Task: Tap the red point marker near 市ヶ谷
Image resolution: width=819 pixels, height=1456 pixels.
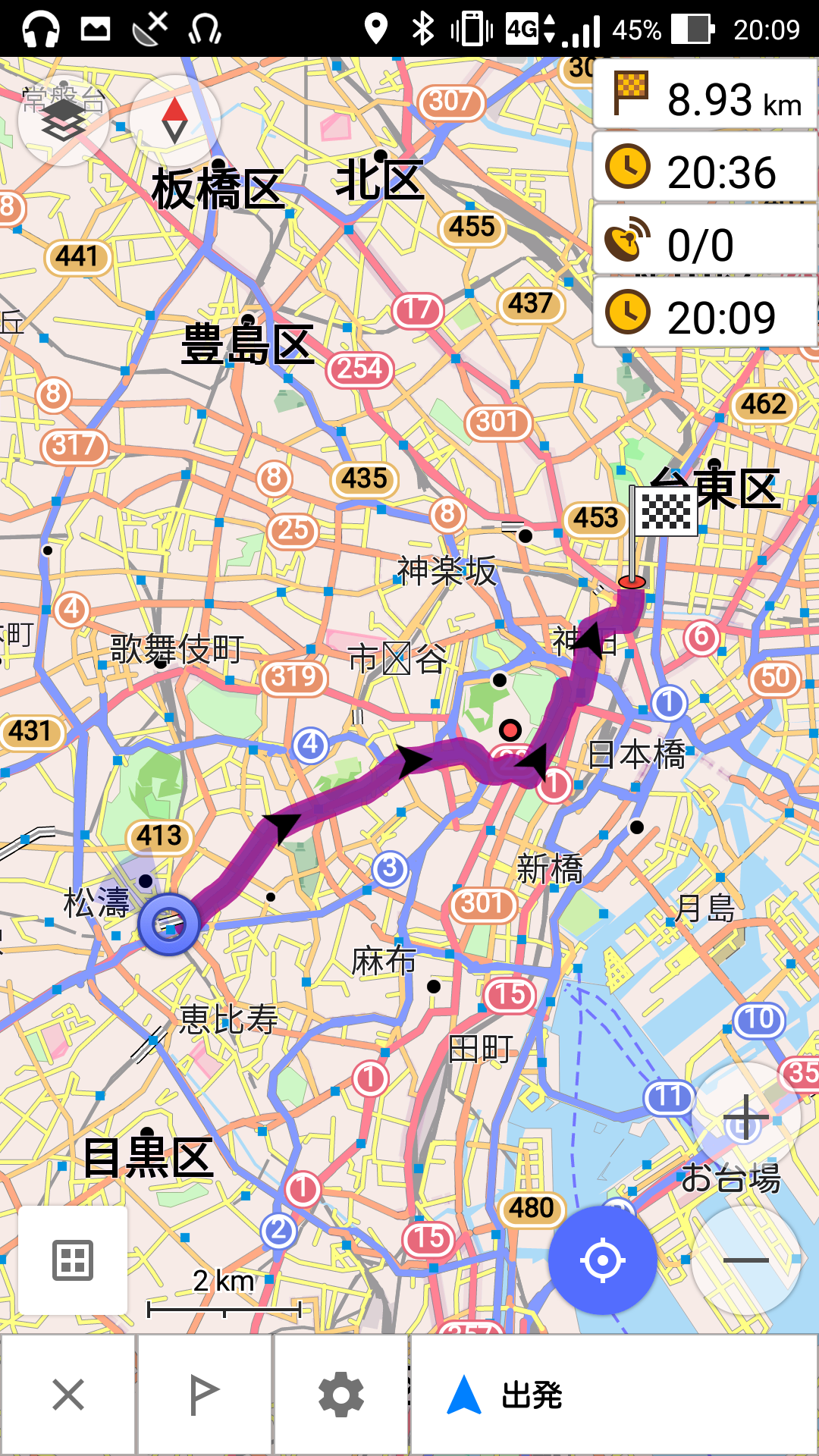Action: (510, 730)
